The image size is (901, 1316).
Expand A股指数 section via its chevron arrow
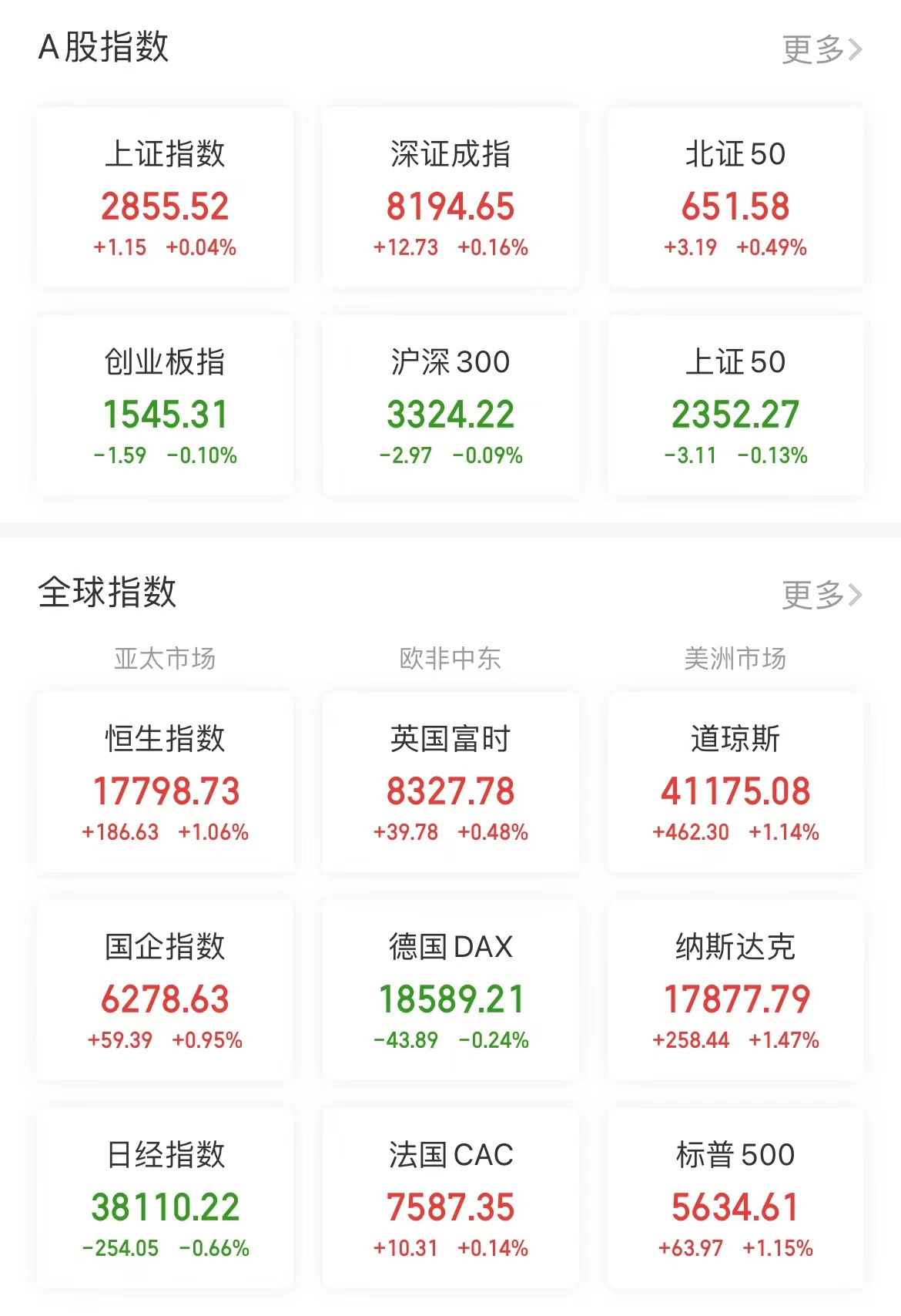coord(856,48)
